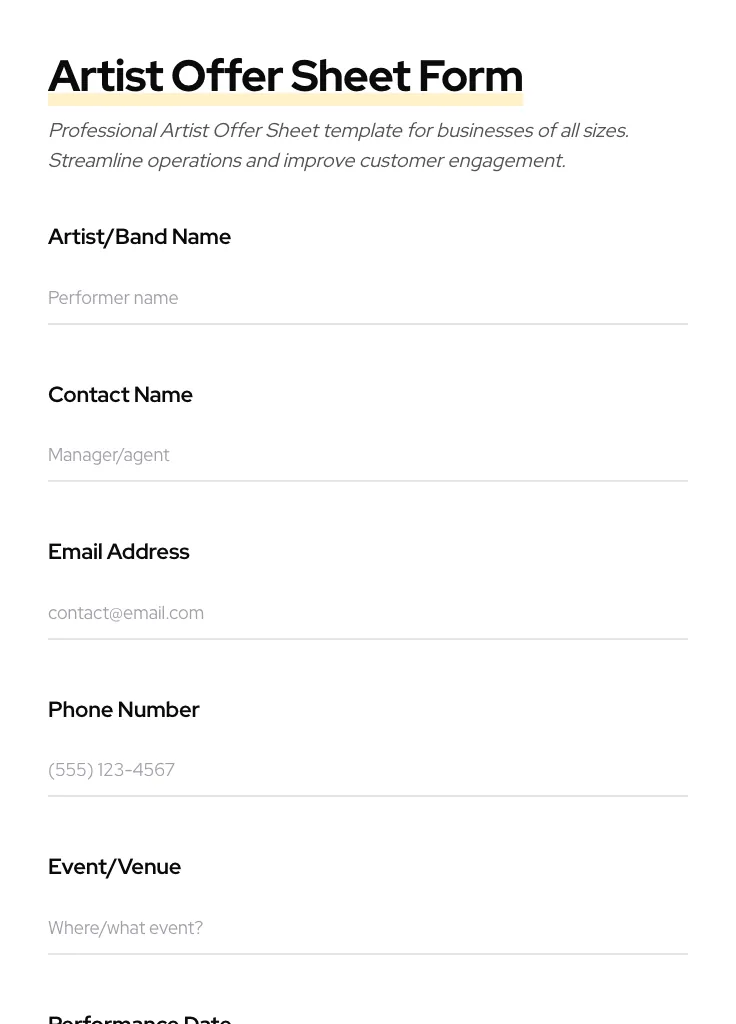Tap the Artist/Band Name field
The height and width of the screenshot is (1024, 736).
click(367, 298)
